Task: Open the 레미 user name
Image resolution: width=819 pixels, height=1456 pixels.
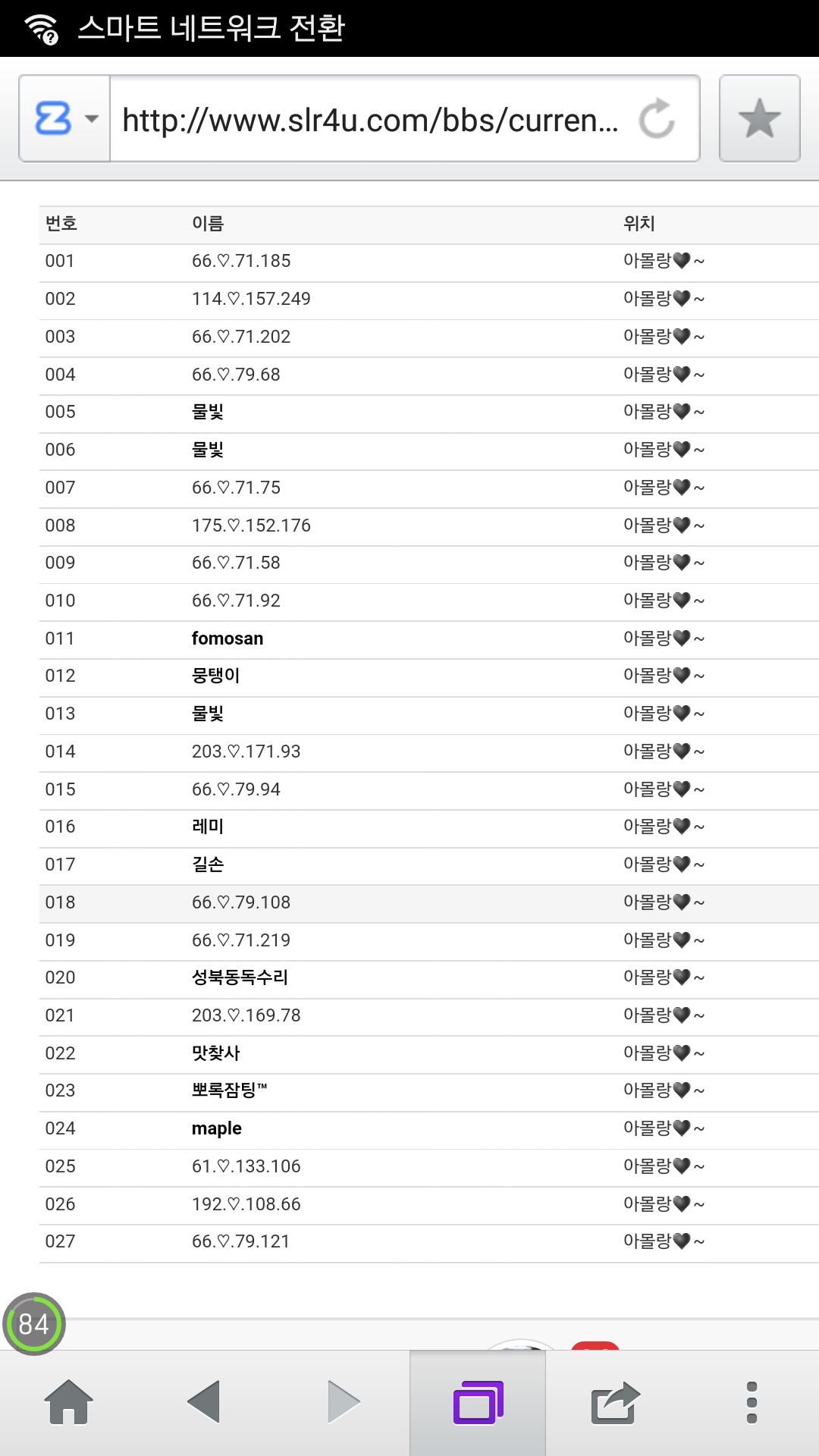Action: pos(208,826)
